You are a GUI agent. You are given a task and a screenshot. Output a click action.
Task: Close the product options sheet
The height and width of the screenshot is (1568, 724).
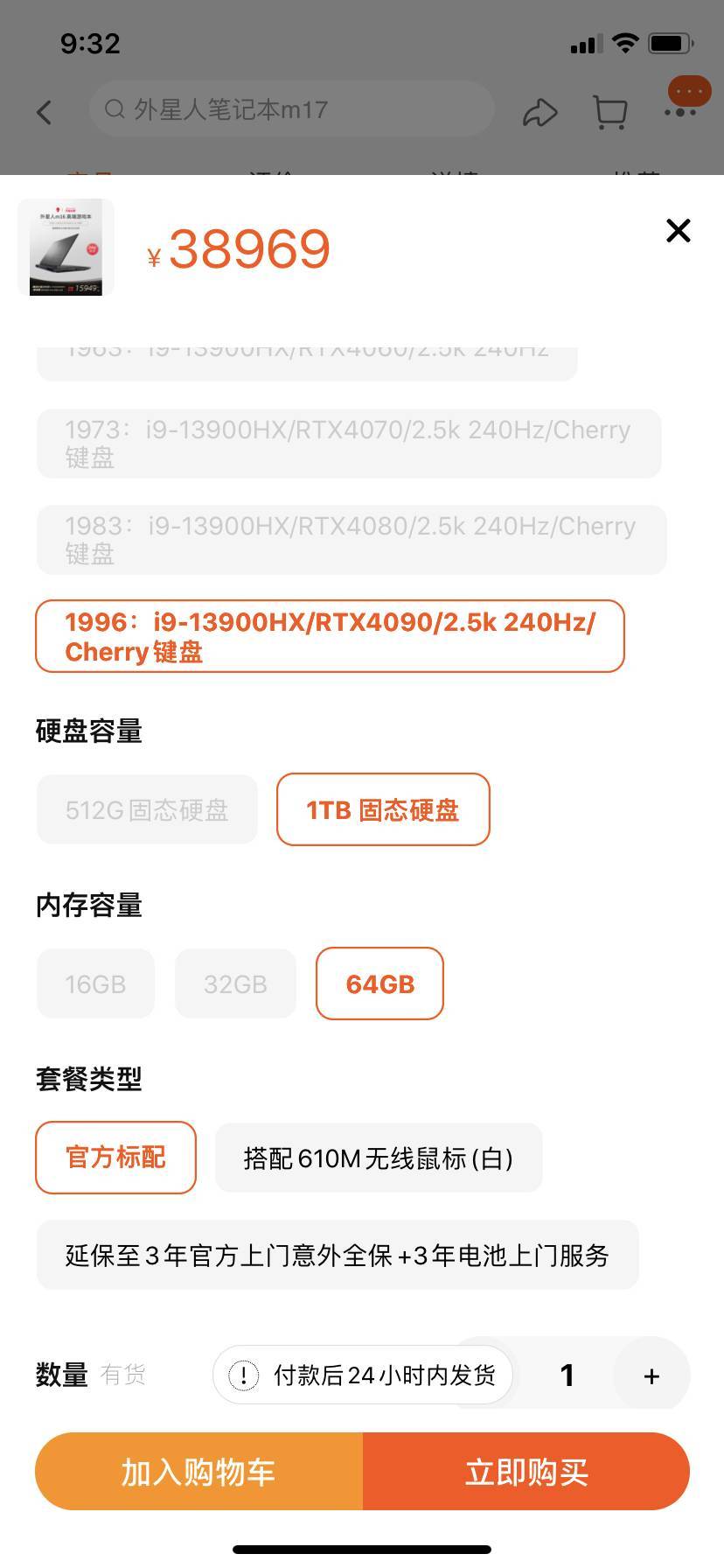point(679,231)
